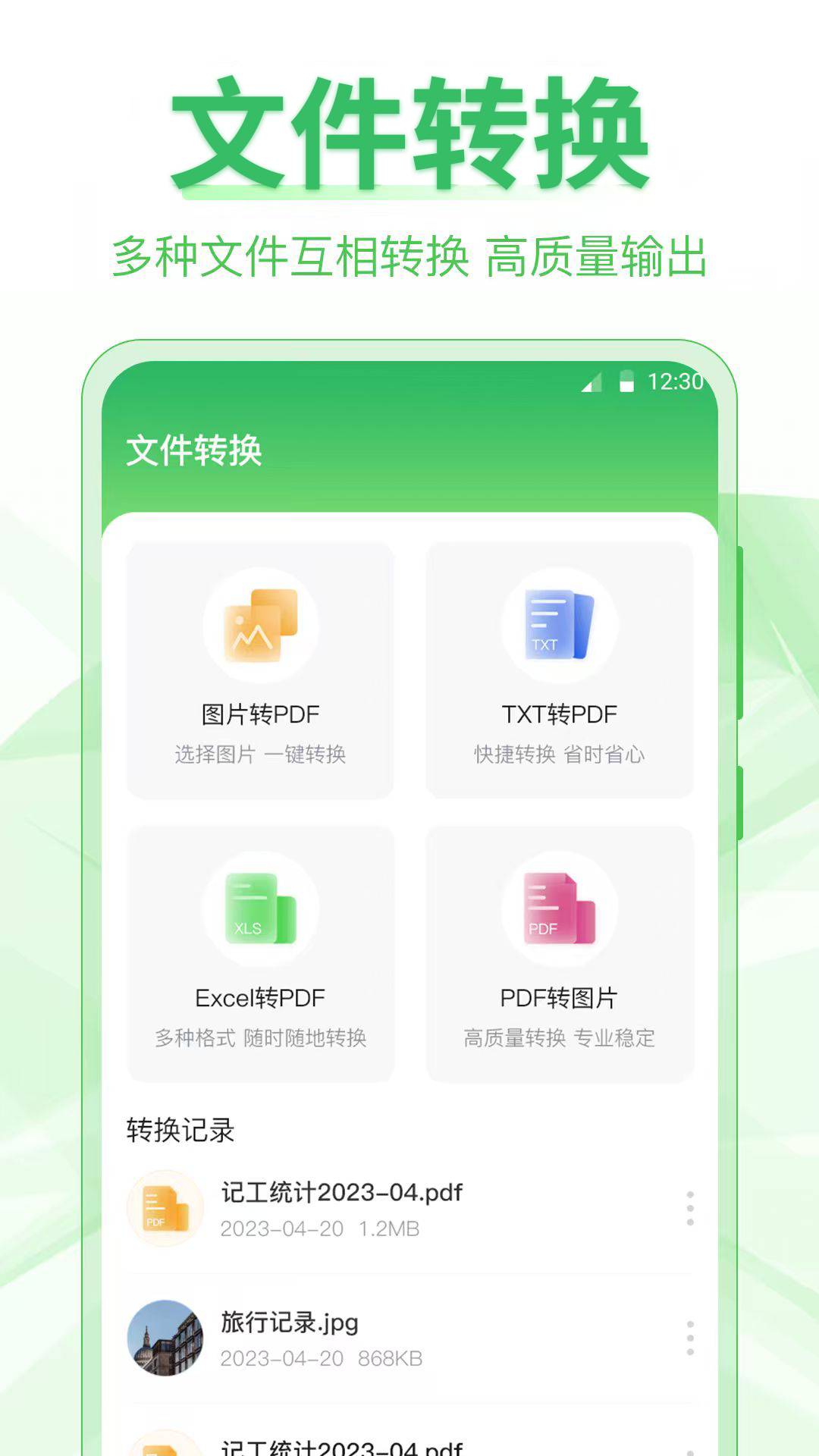Image resolution: width=819 pixels, height=1456 pixels.
Task: Open converted file 记工统计2023-04.pdf
Action: (x=341, y=1192)
